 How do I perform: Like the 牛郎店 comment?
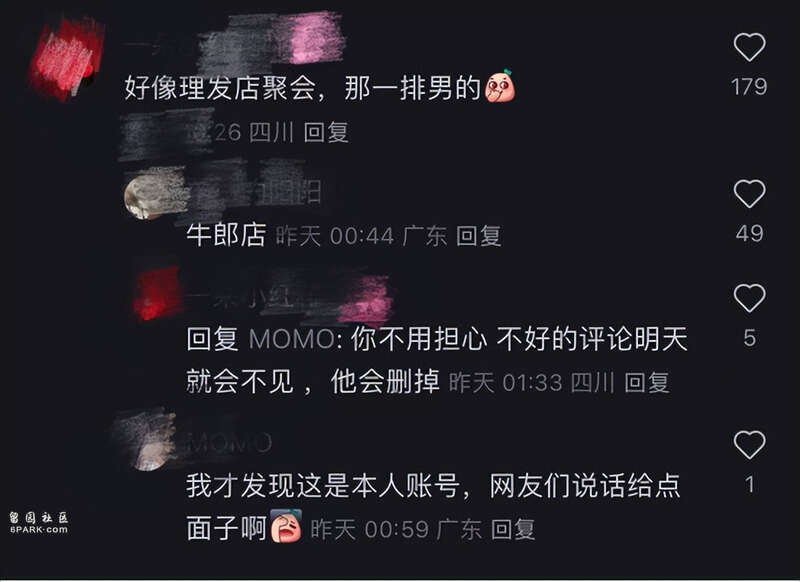coord(749,193)
